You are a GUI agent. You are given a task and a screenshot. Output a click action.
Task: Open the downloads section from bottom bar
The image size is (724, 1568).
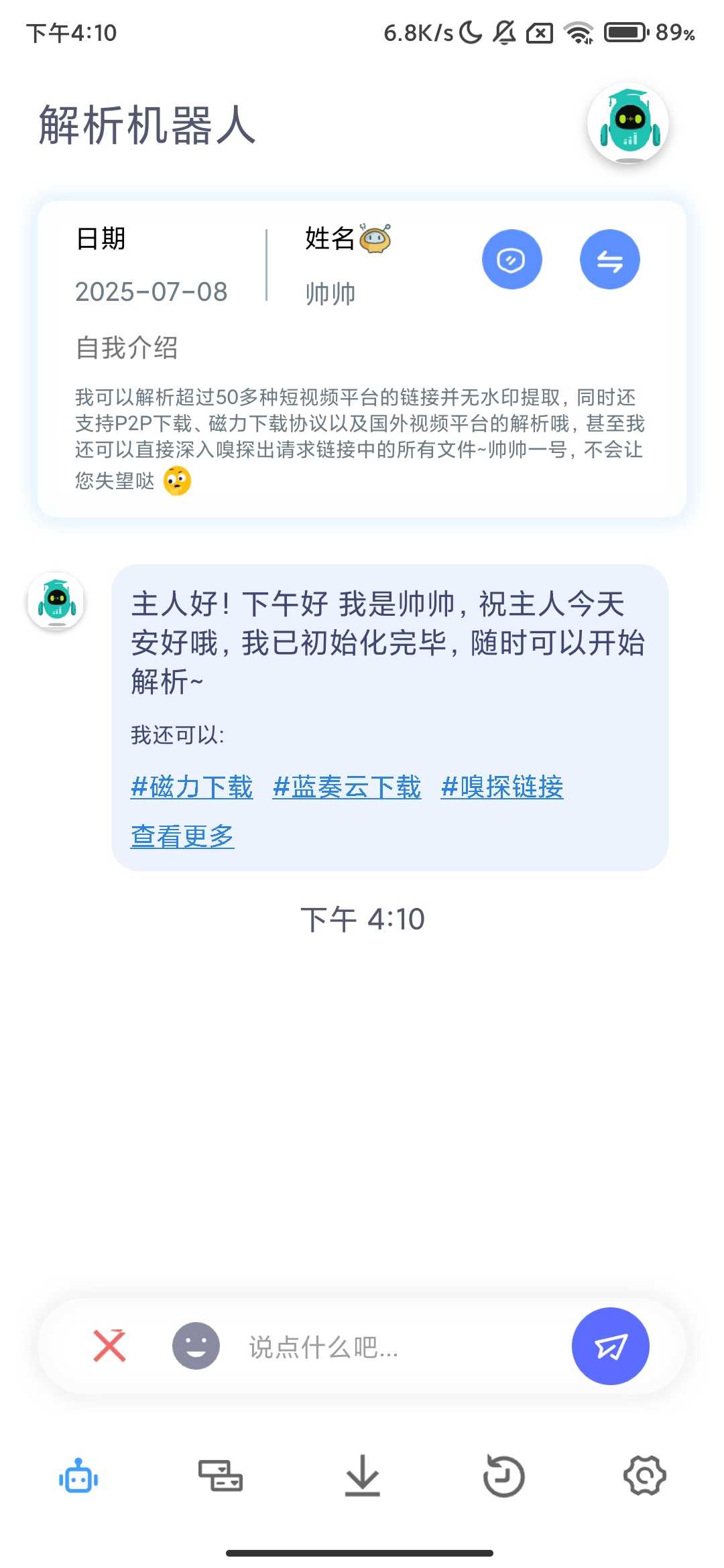pos(361,1482)
